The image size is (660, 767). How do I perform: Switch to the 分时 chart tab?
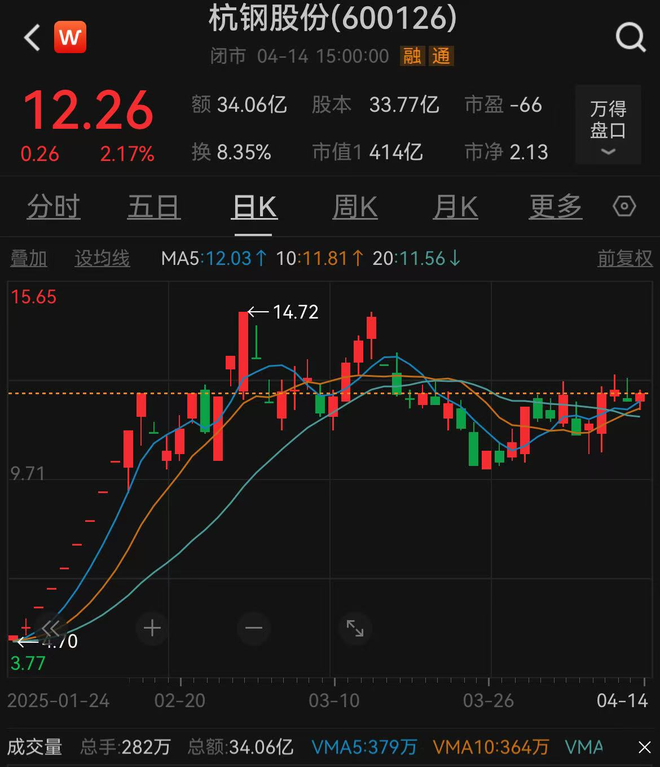[54, 207]
